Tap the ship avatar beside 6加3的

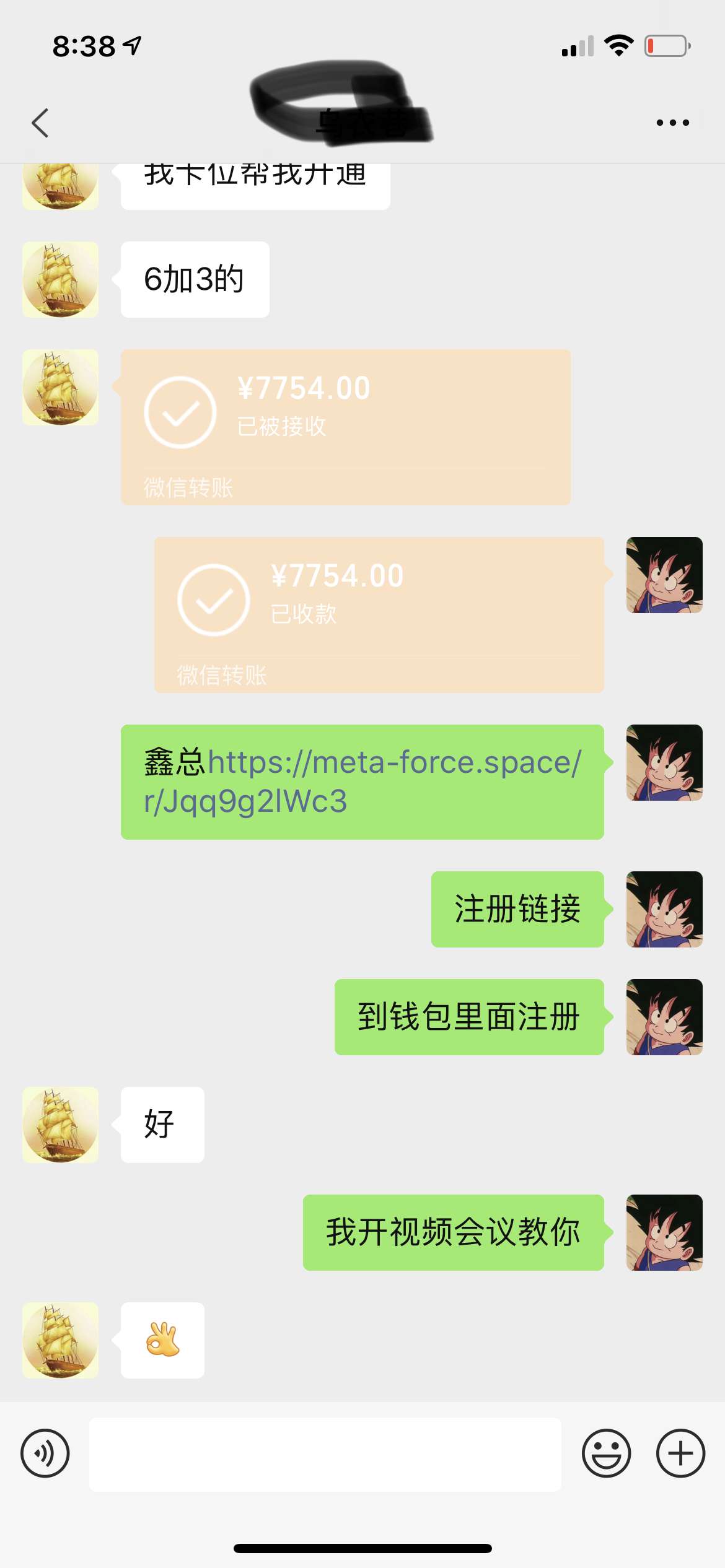[60, 279]
